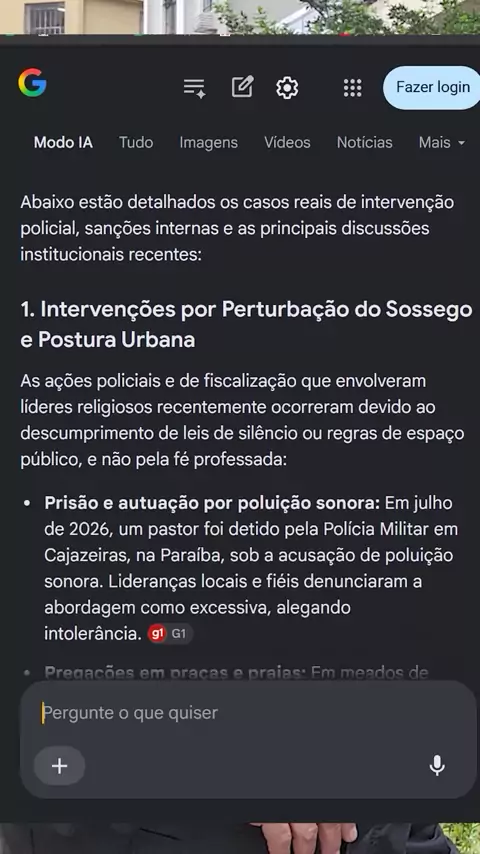
Task: Switch to the Notícias tab
Action: tap(364, 143)
